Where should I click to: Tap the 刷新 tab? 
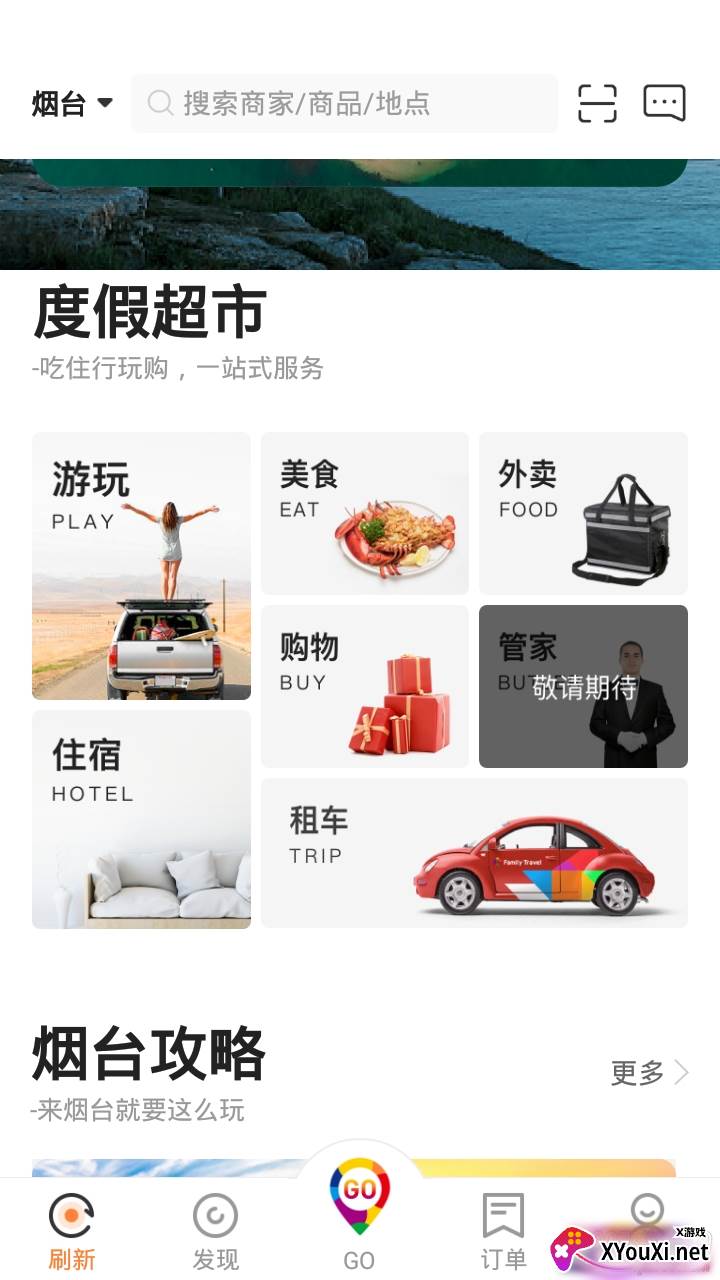point(72,1231)
